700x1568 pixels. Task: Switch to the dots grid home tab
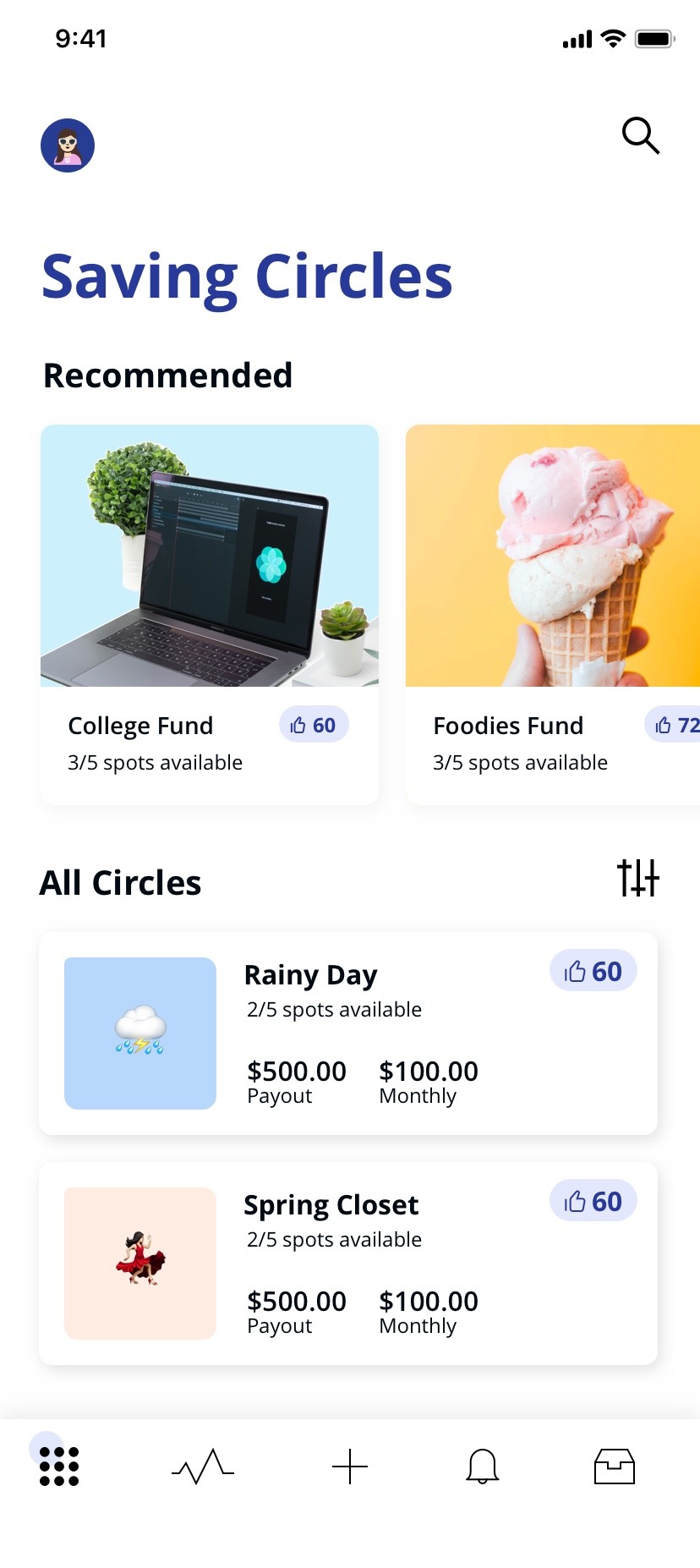(x=59, y=1467)
